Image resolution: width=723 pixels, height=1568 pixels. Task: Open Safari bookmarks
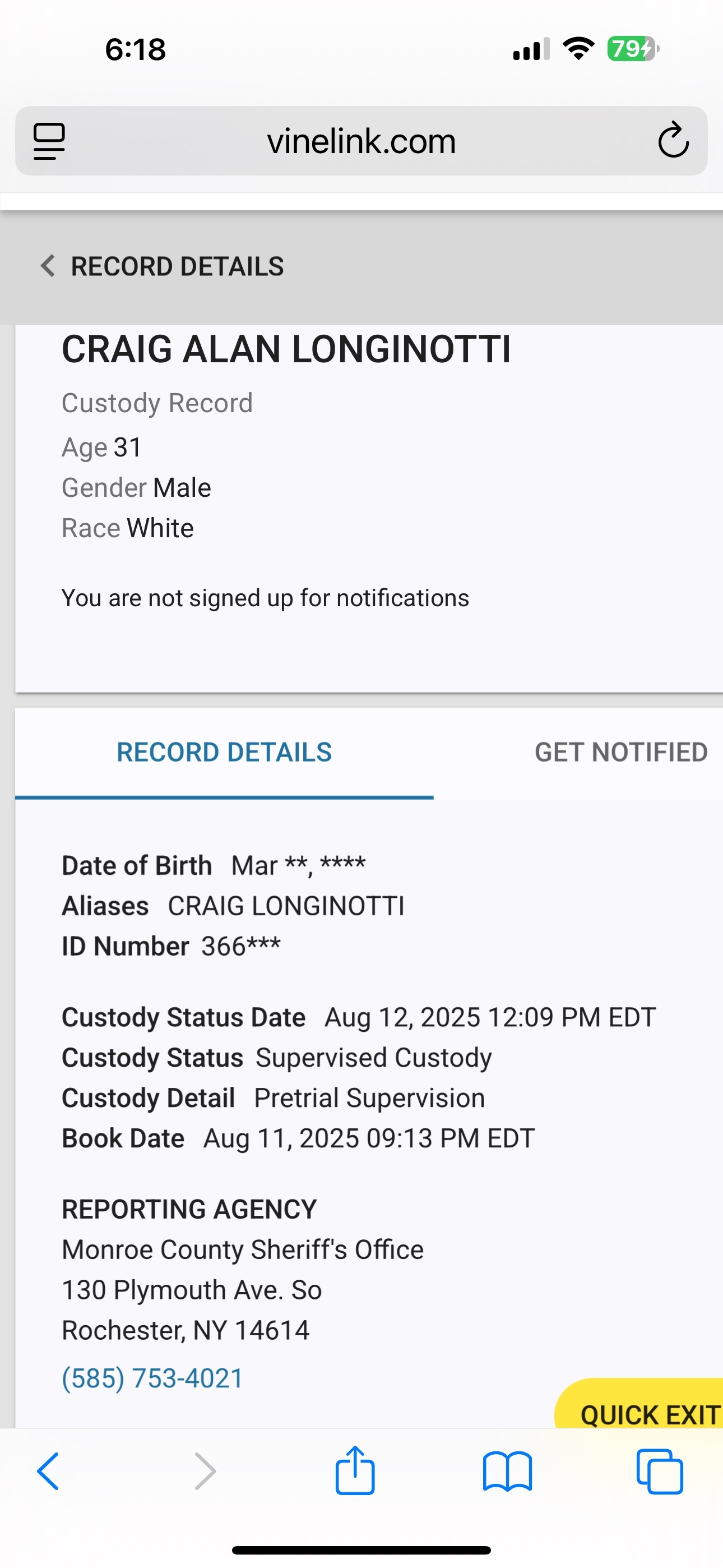[x=507, y=1470]
